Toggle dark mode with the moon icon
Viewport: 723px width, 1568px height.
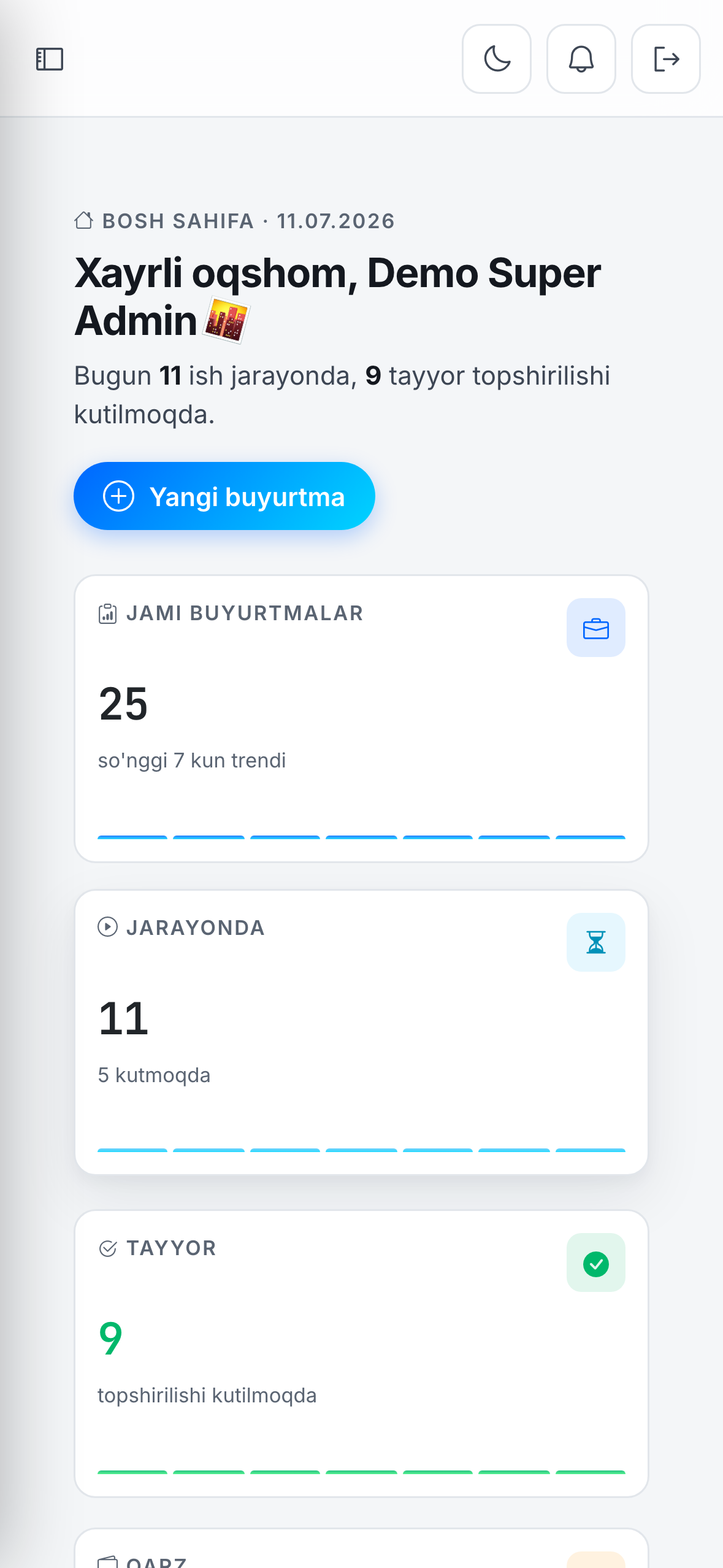(497, 59)
